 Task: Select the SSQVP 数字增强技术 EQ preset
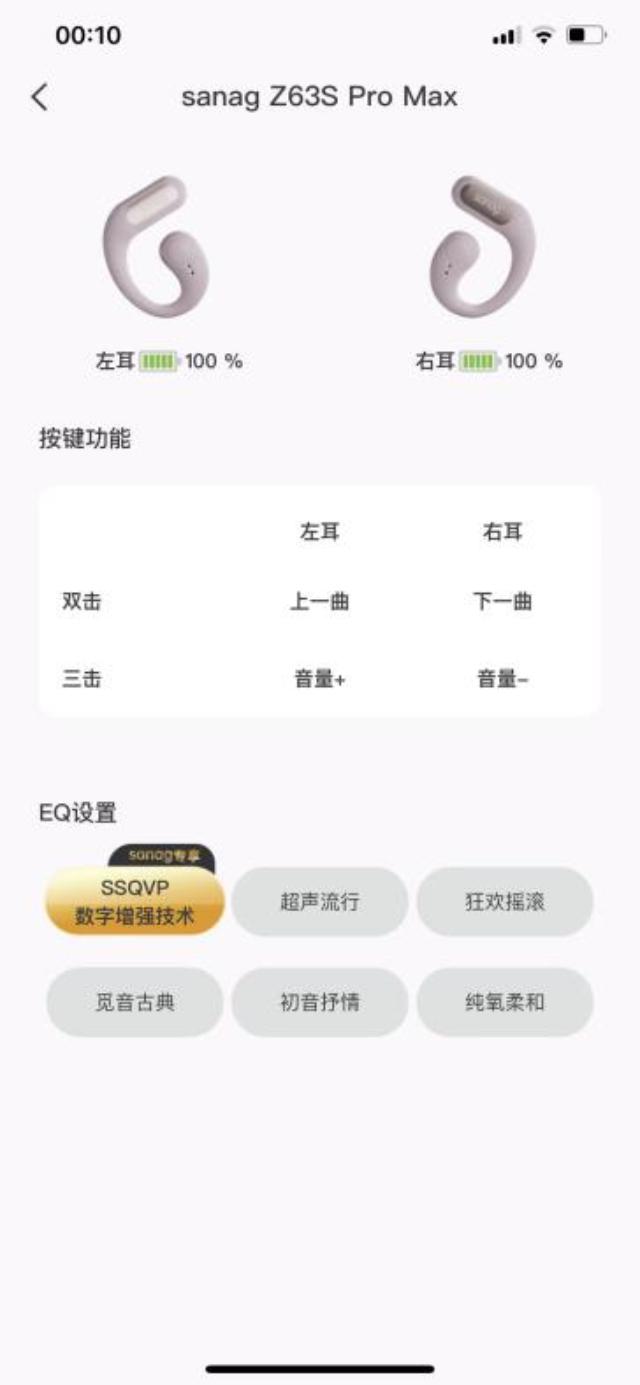click(134, 902)
